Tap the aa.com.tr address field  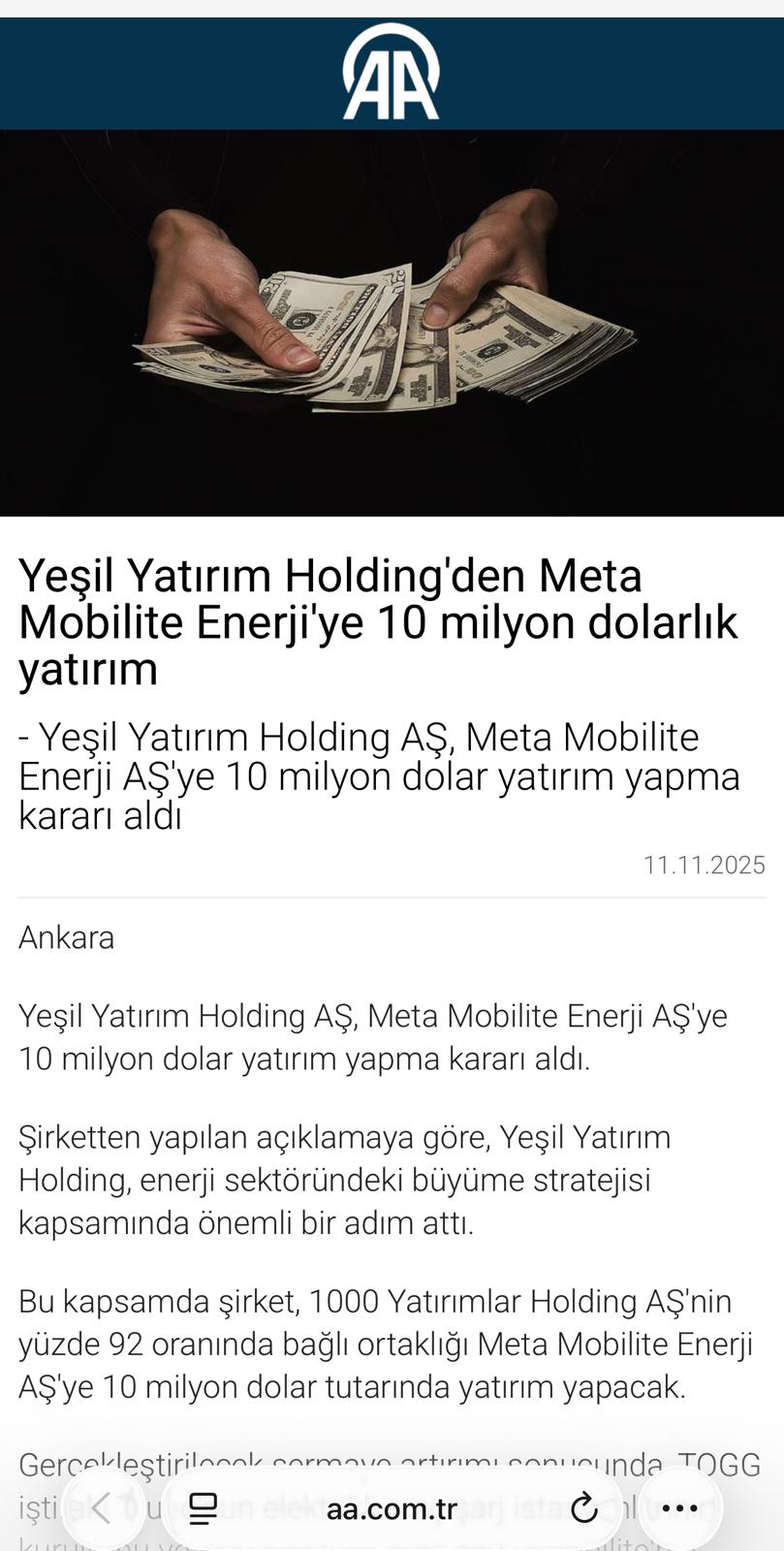392,1508
